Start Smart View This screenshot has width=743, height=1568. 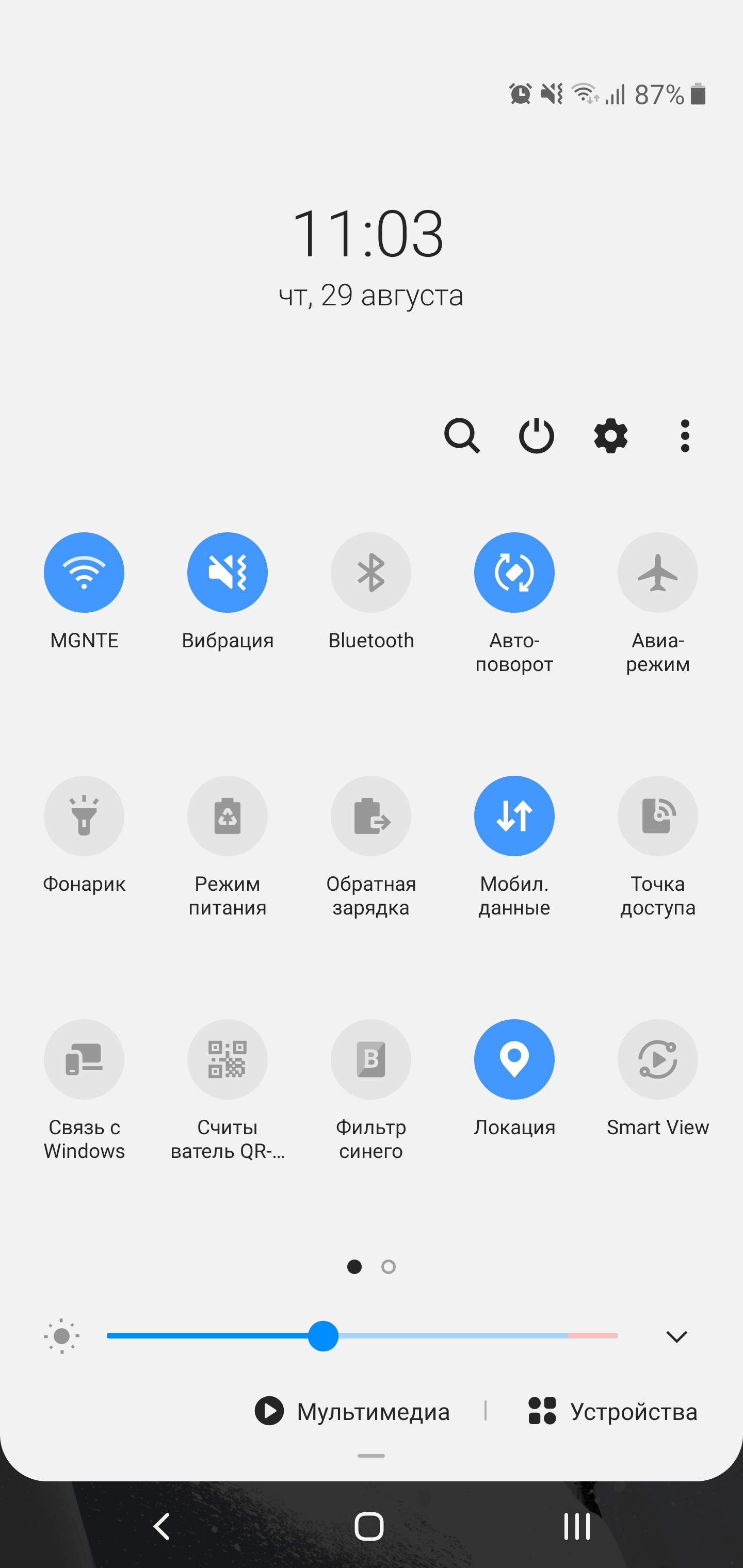[658, 1059]
